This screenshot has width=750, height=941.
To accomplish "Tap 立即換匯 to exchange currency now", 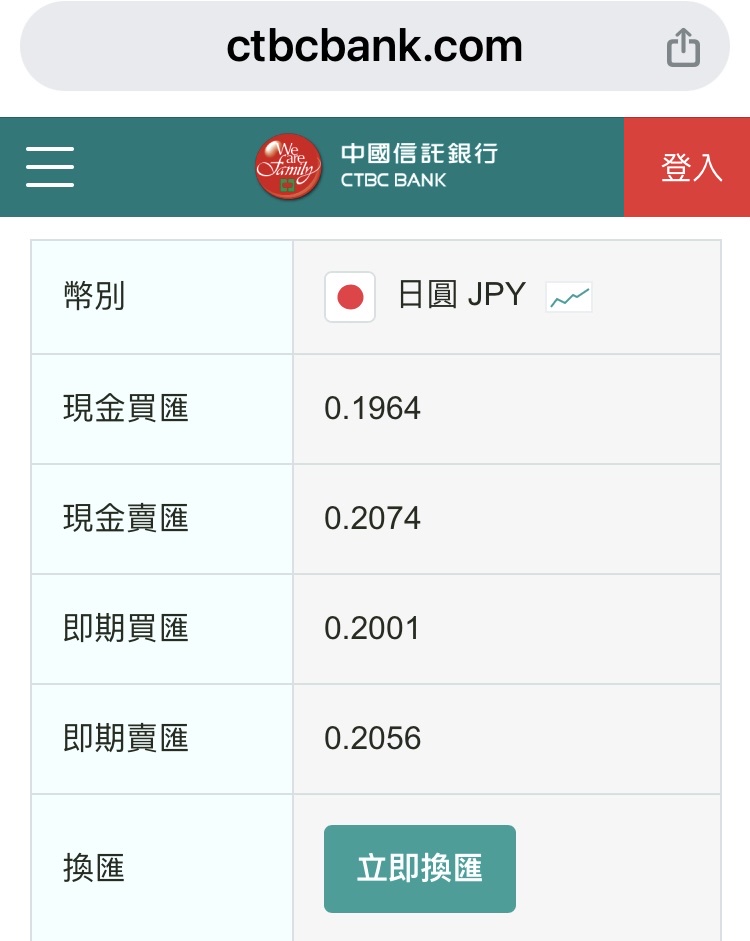I will pyautogui.click(x=419, y=868).
